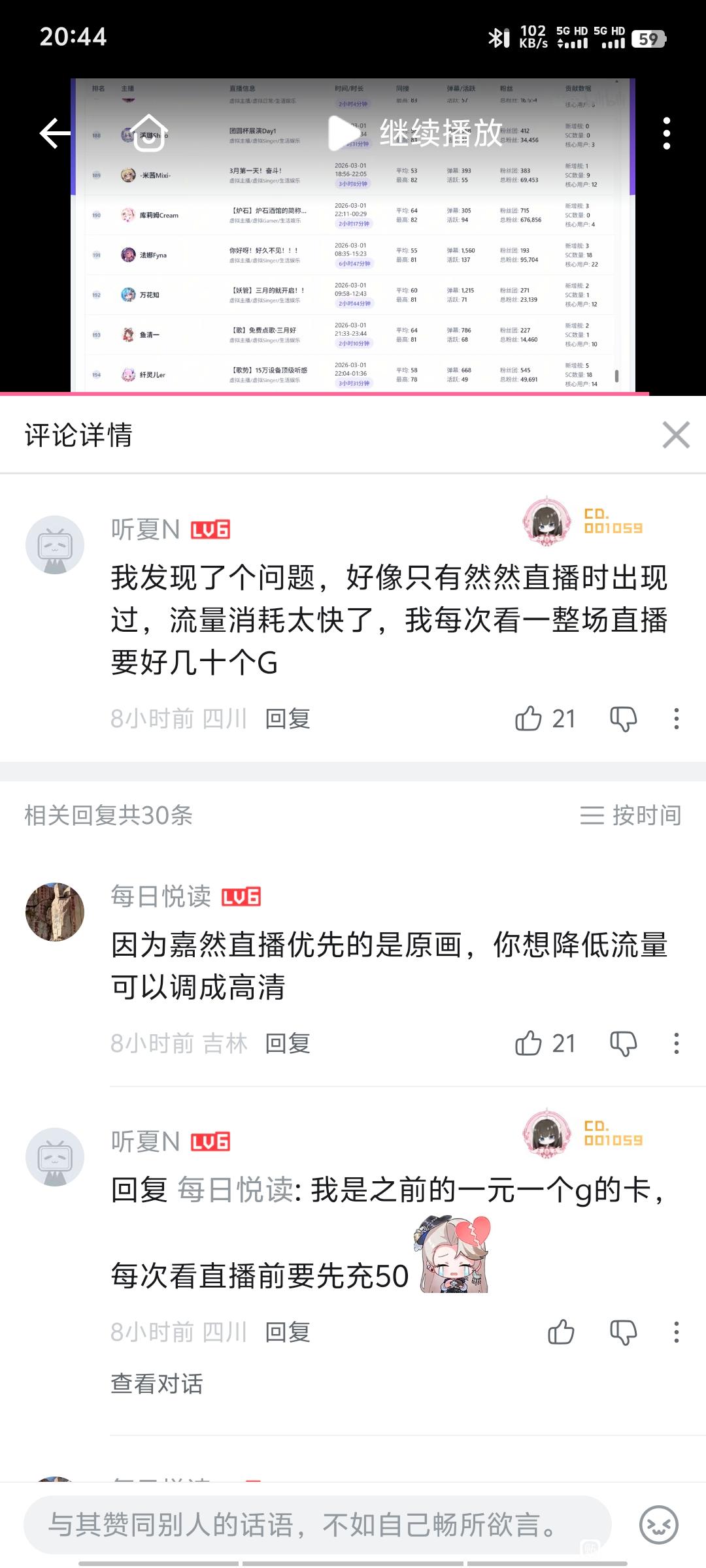The height and width of the screenshot is (1568, 706).
Task: Like 每日悦读's reply about 原画
Action: [x=529, y=1043]
